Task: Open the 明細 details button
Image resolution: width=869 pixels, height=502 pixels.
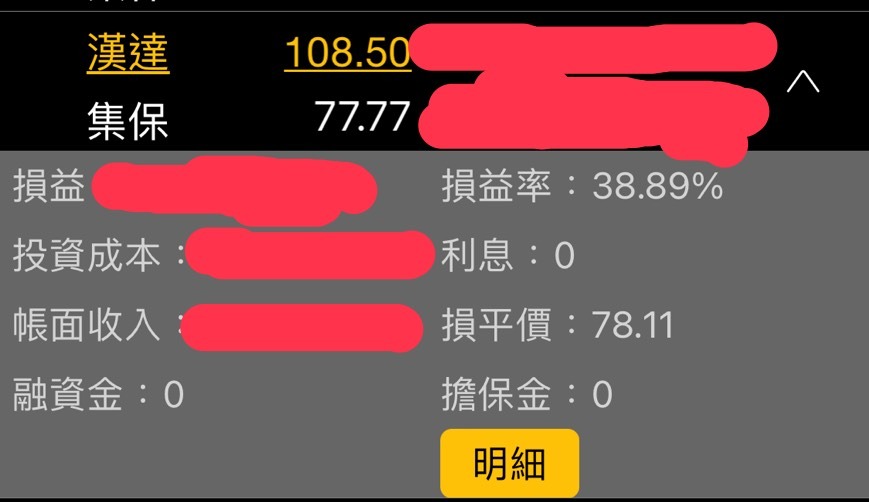Action: 509,463
